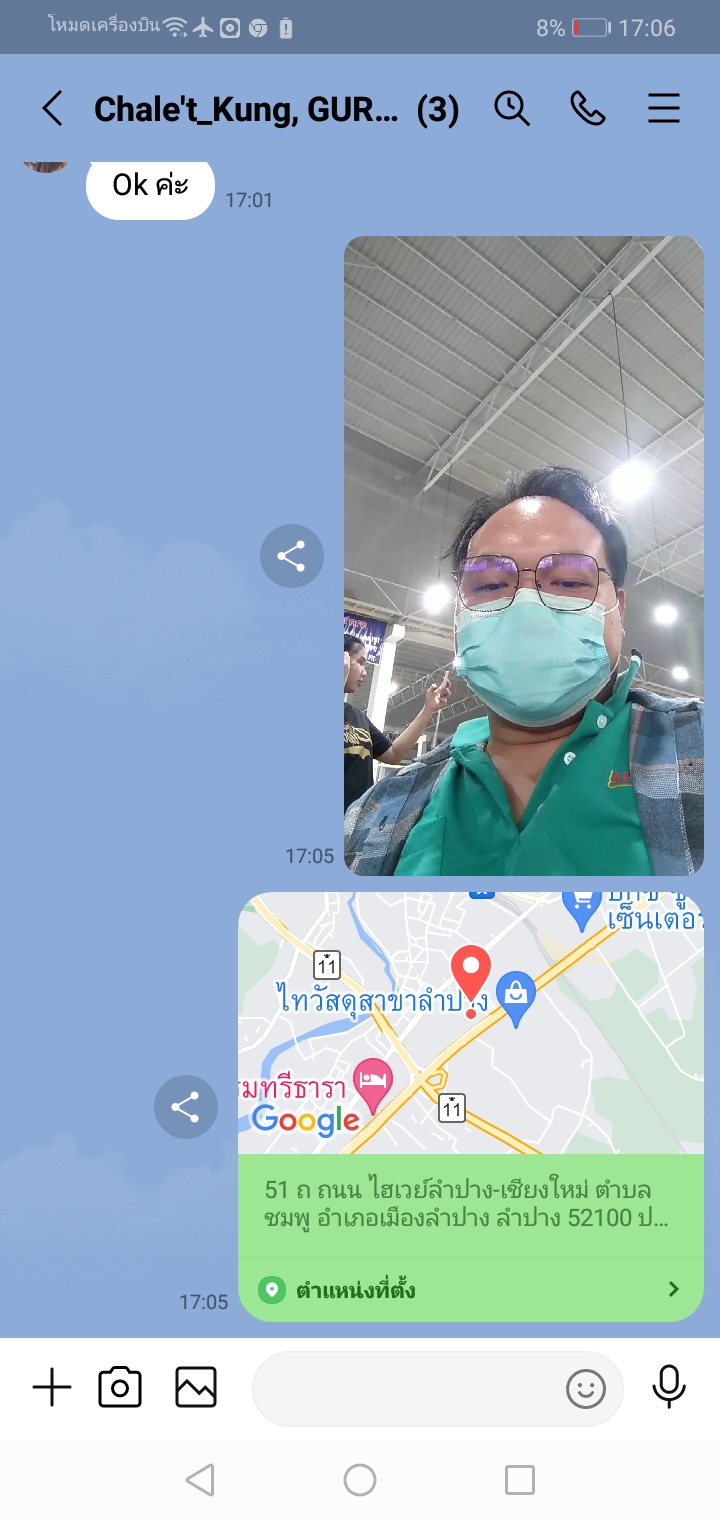
Task: Open the camera
Action: click(x=120, y=1388)
